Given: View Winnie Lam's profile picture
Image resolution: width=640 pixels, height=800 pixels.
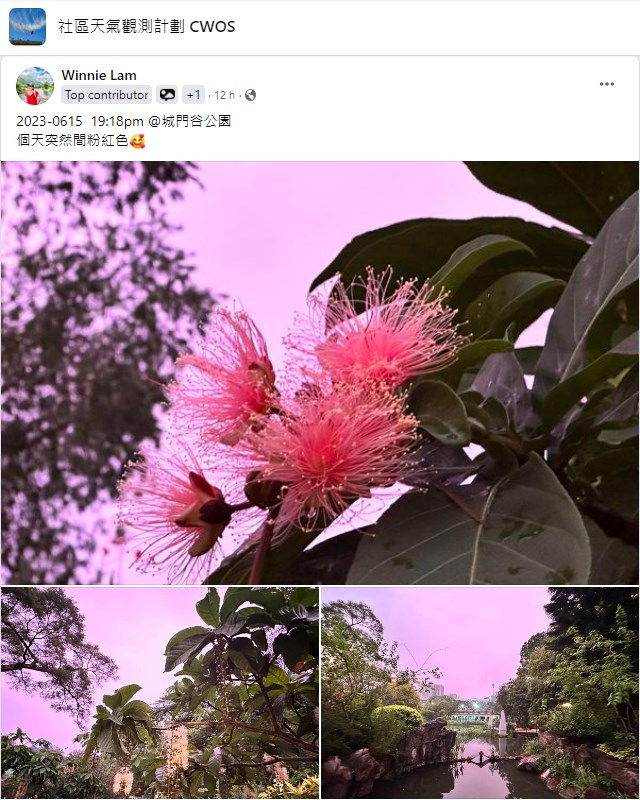Looking at the screenshot, I should [35, 86].
